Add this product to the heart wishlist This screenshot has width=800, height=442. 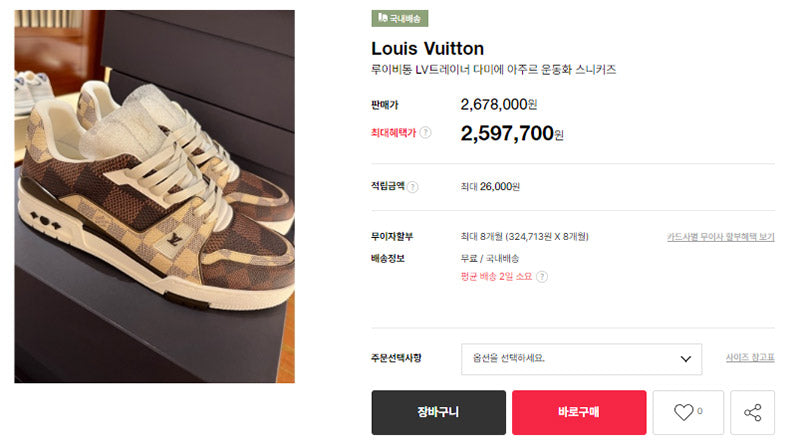coord(688,412)
